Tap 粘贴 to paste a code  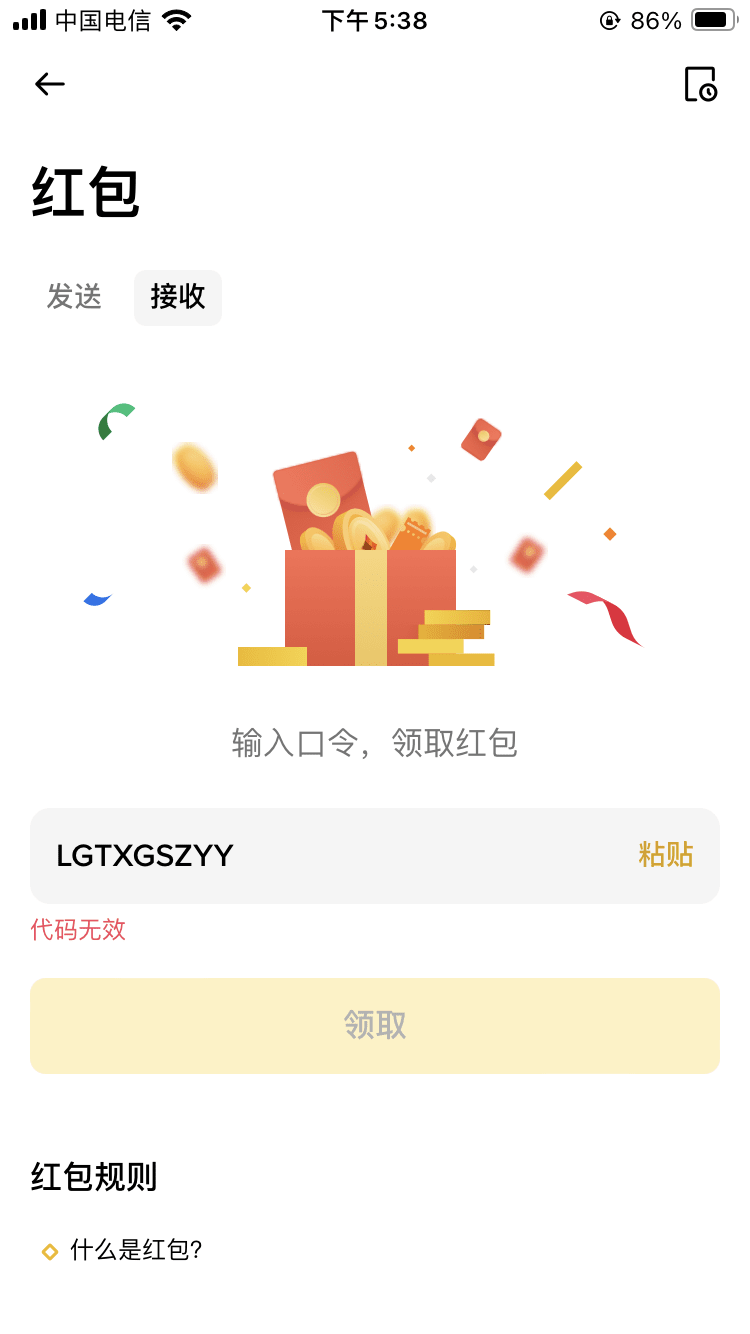[x=665, y=855]
